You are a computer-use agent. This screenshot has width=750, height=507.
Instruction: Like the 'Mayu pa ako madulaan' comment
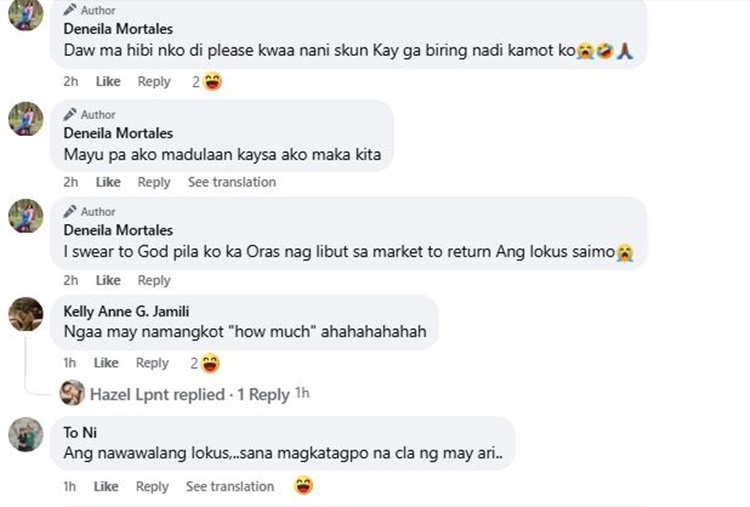click(x=108, y=182)
